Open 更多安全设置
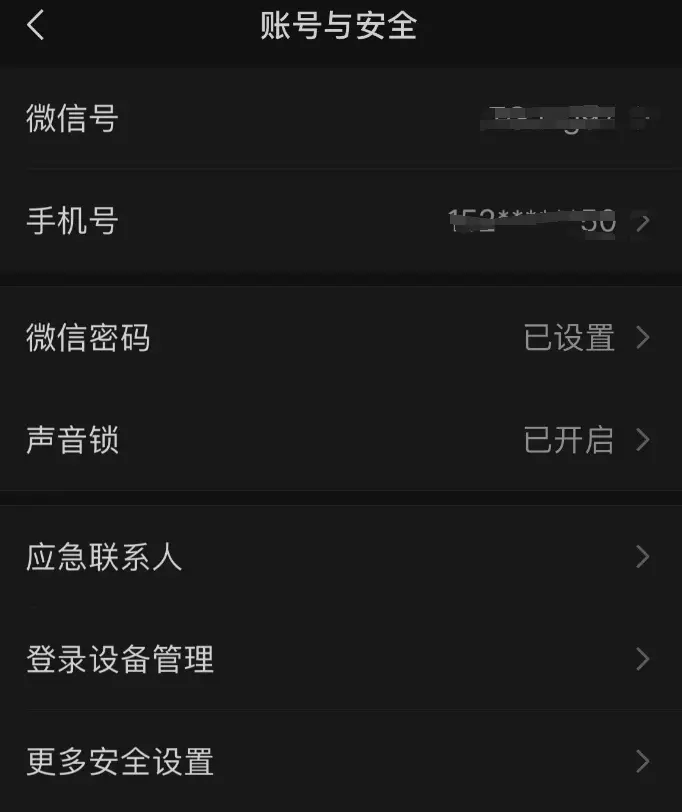Image resolution: width=682 pixels, height=812 pixels. [x=340, y=762]
